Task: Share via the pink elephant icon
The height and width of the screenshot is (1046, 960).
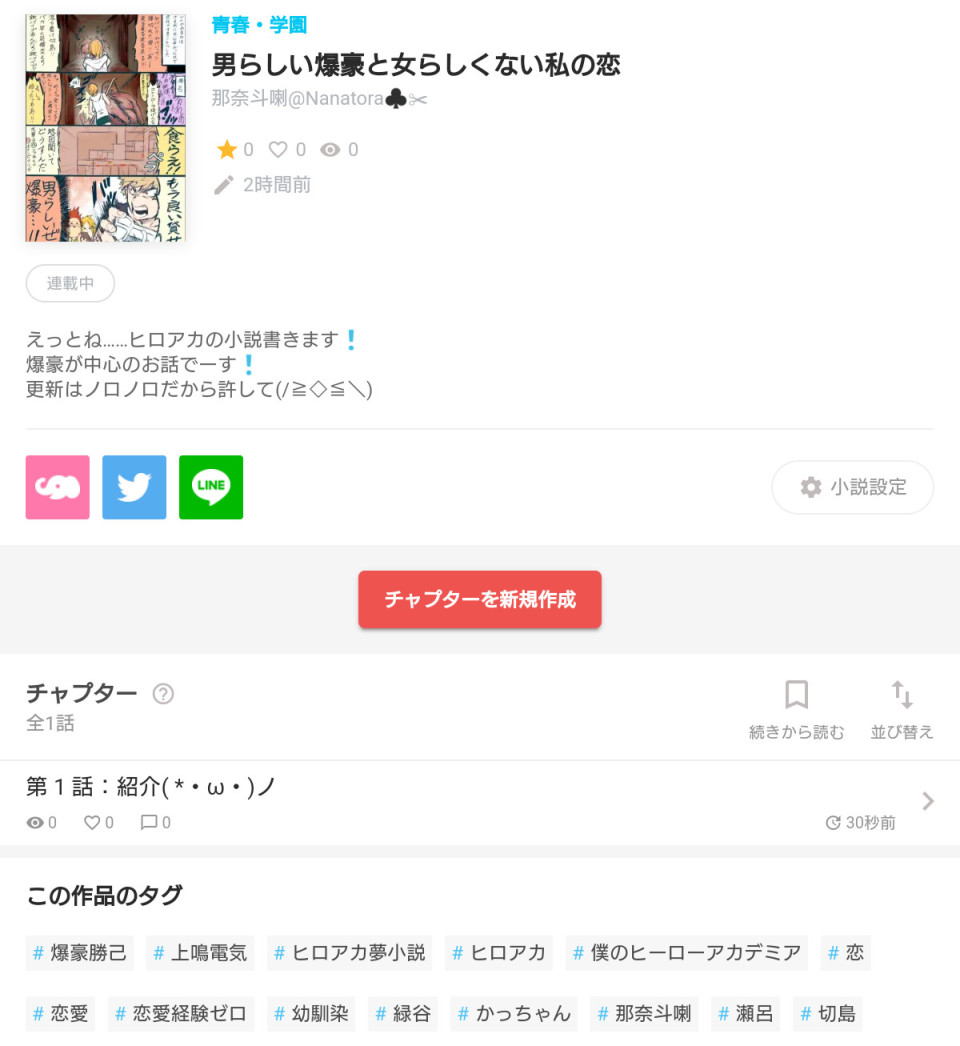Action: (x=57, y=487)
